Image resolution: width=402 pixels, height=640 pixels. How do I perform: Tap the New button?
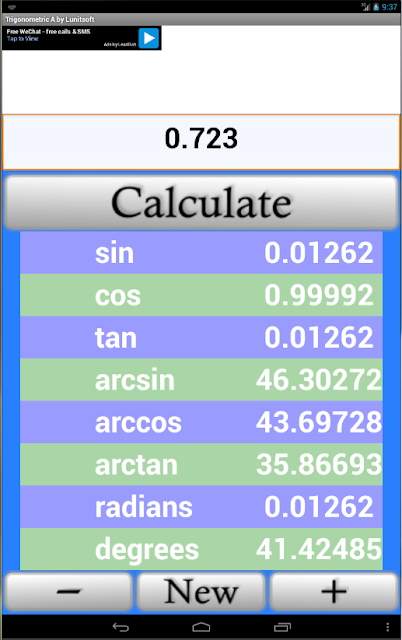click(201, 591)
